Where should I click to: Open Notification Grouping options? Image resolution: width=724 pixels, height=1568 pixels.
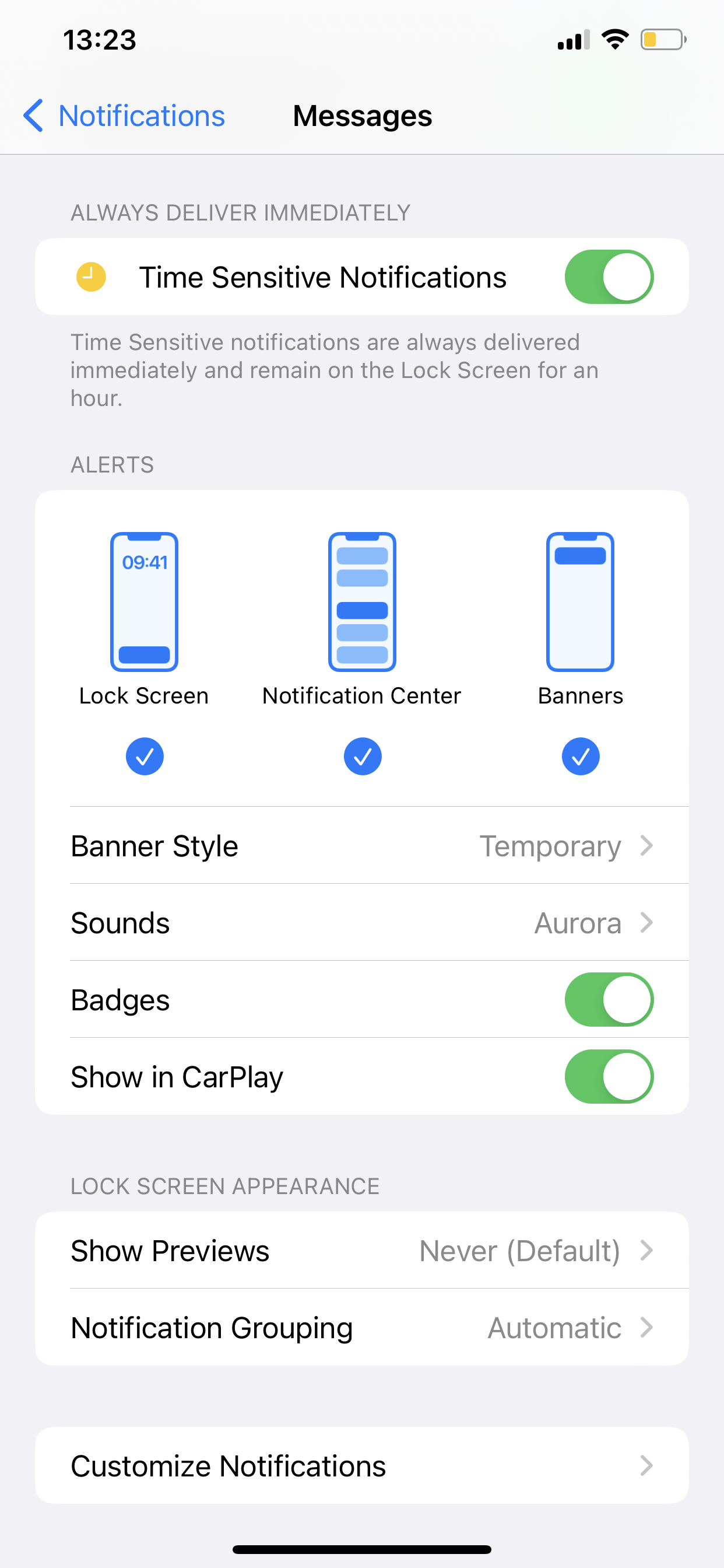(x=362, y=1328)
